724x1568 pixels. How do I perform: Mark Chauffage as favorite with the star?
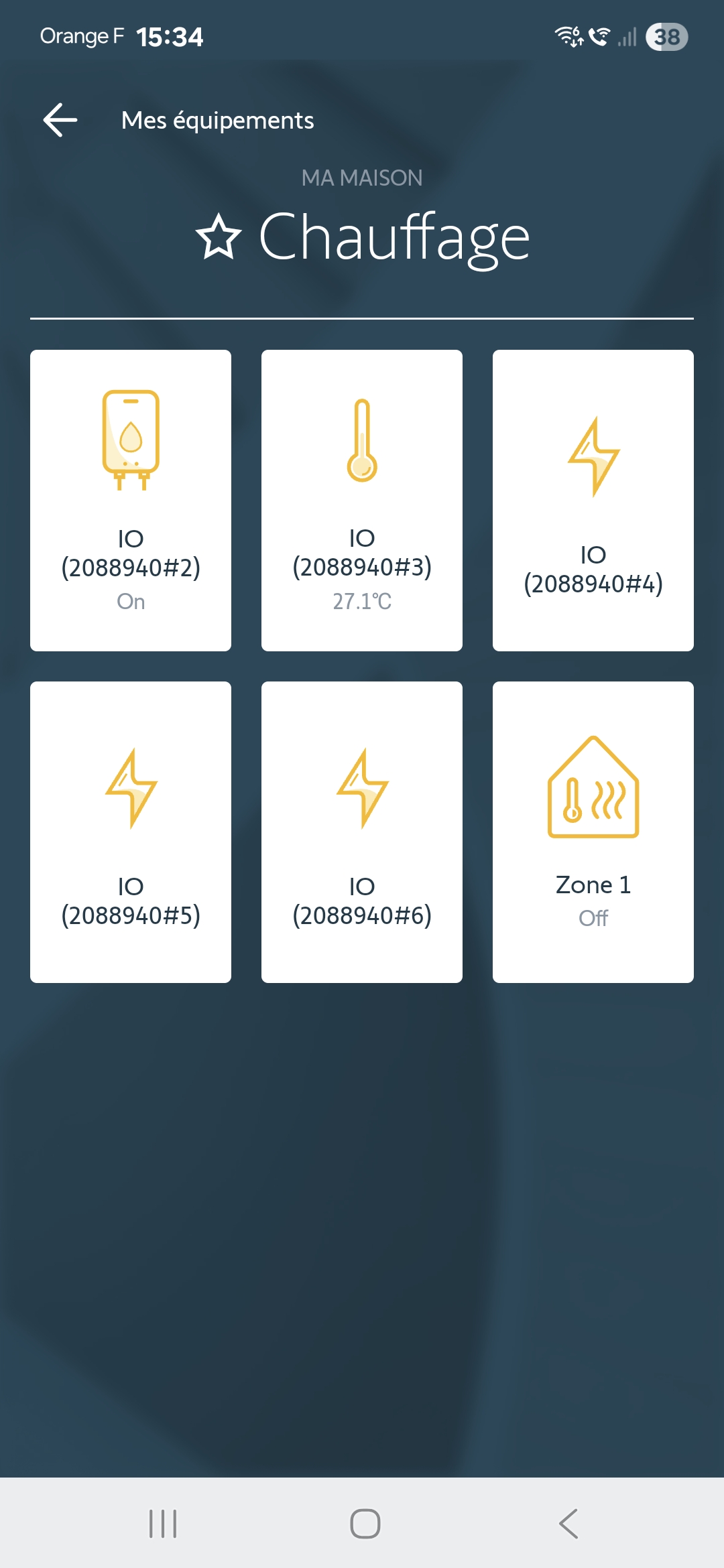coord(219,237)
